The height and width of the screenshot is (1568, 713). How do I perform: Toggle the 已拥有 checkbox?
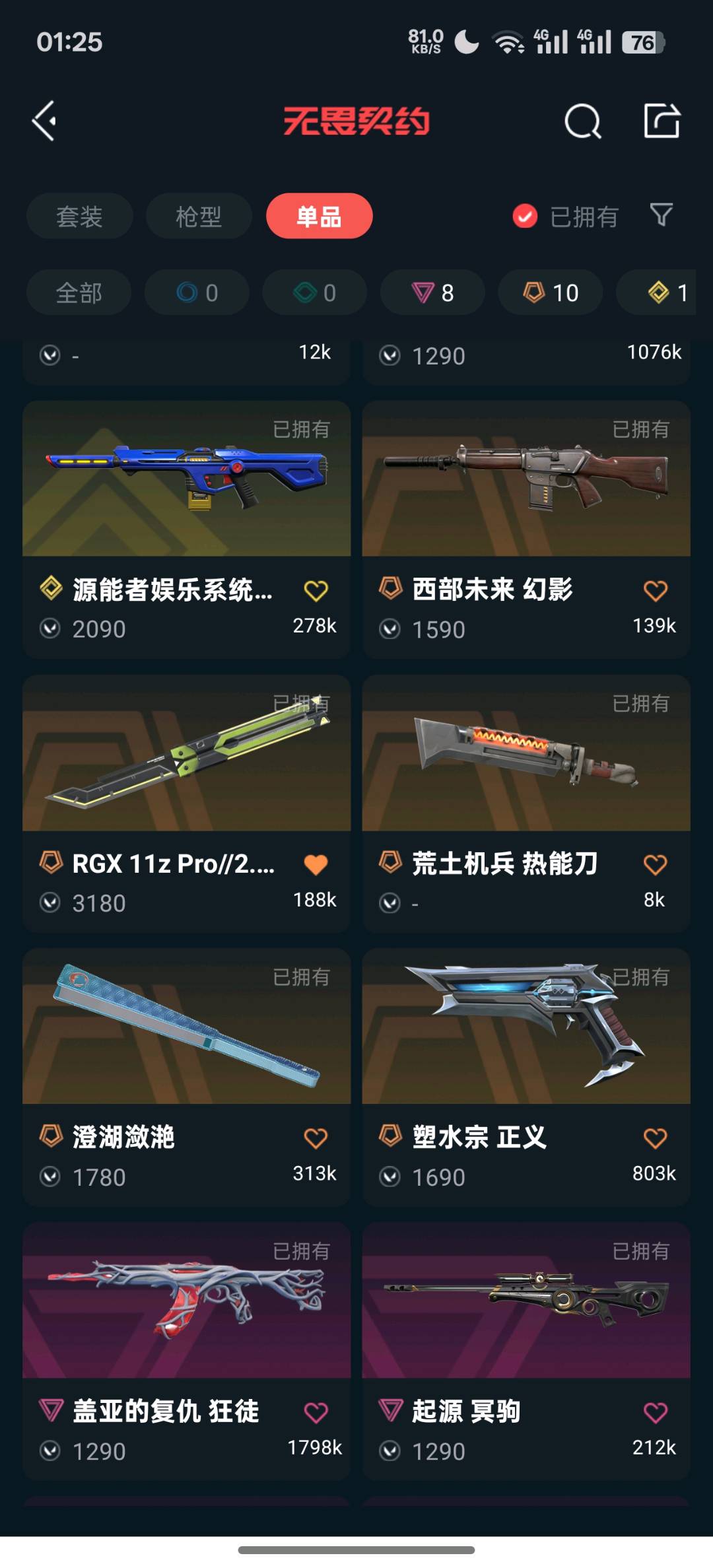[526, 217]
